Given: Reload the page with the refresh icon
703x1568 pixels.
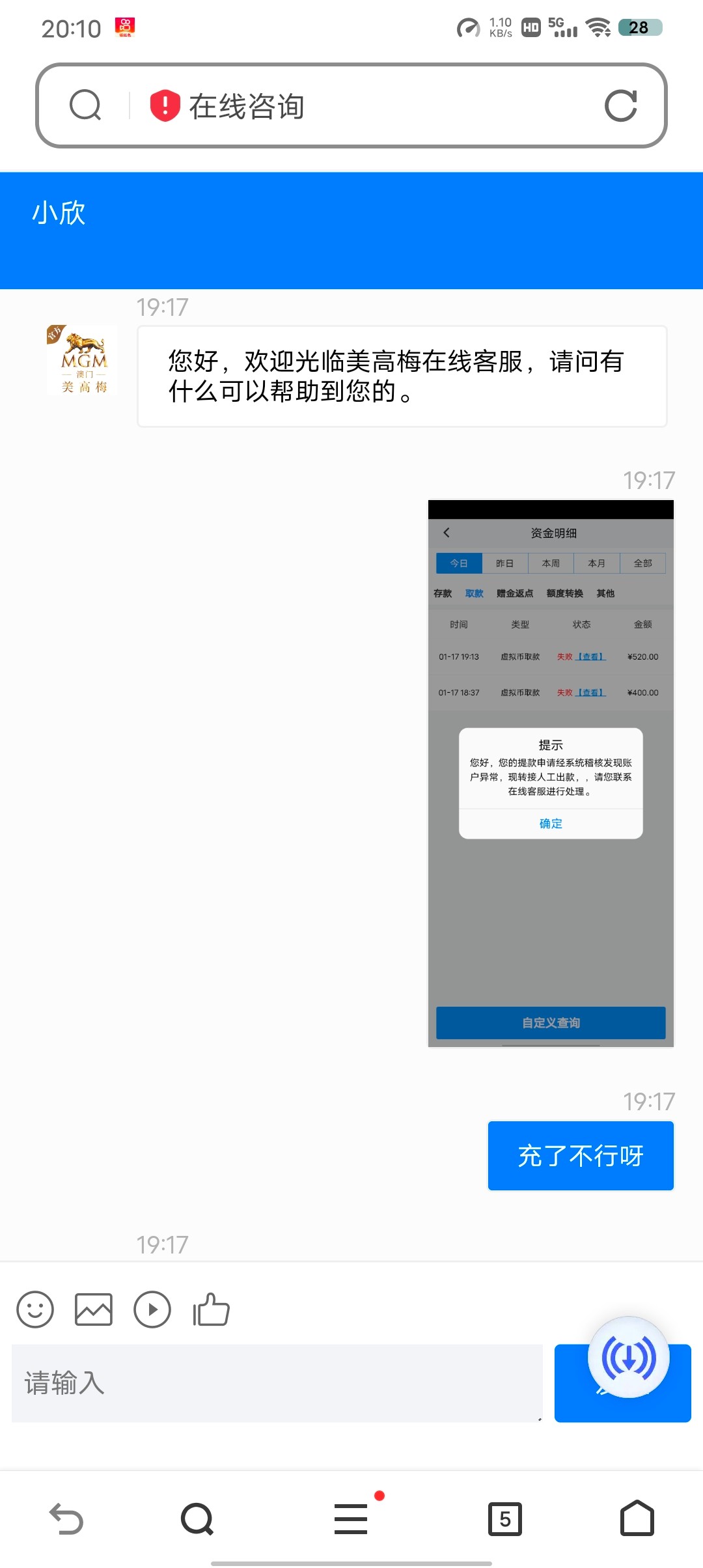Looking at the screenshot, I should tap(620, 106).
